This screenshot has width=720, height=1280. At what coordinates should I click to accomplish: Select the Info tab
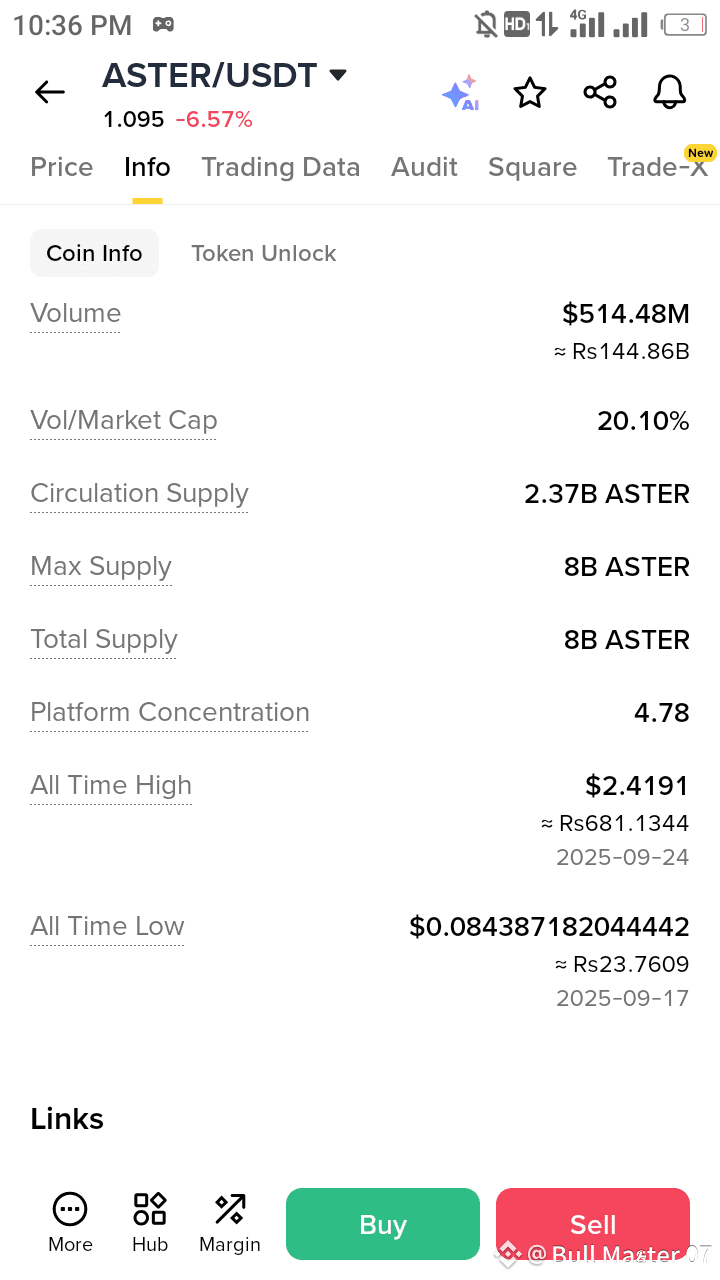tap(147, 167)
